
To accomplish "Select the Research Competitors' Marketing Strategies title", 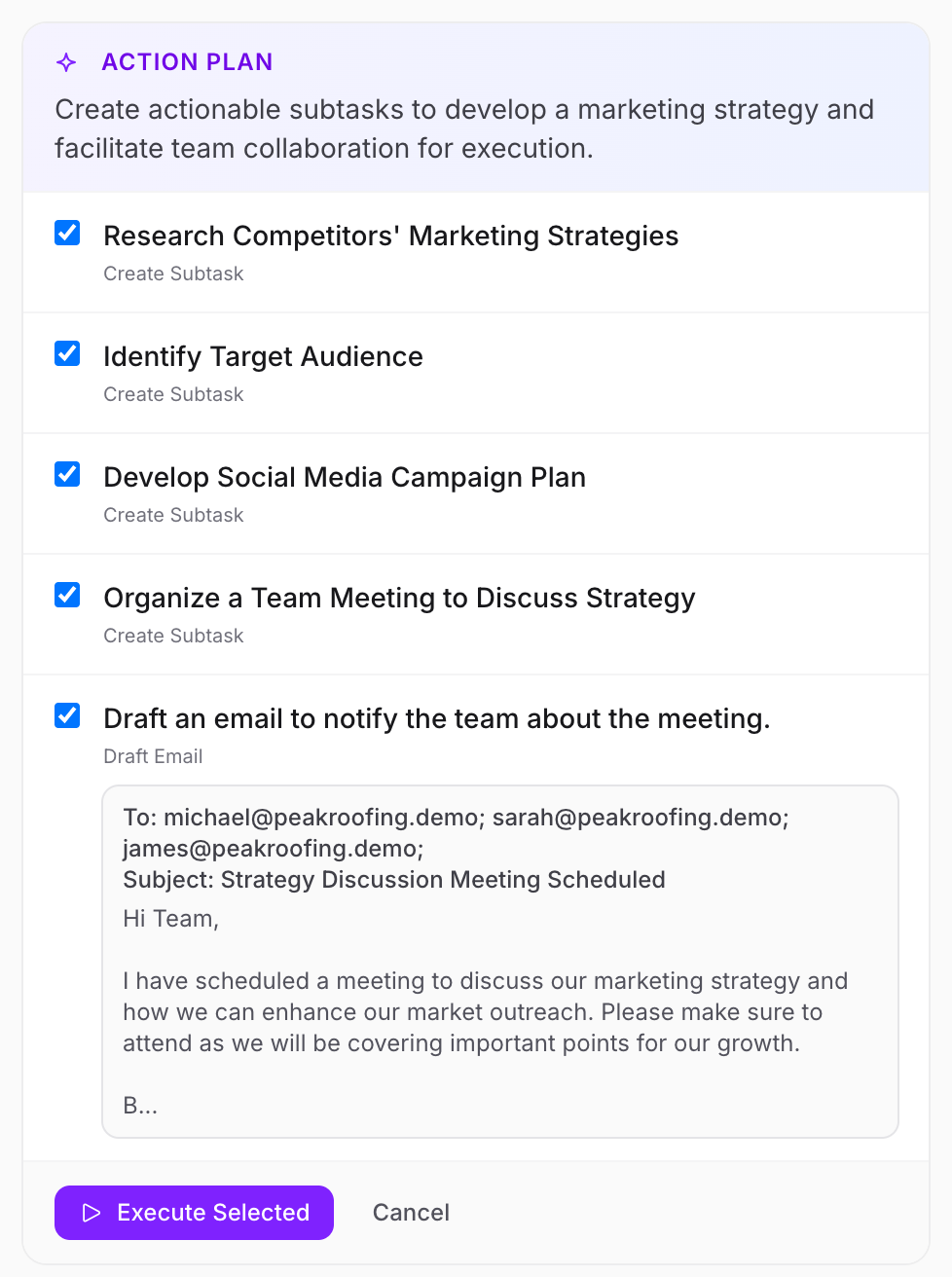I will point(390,236).
